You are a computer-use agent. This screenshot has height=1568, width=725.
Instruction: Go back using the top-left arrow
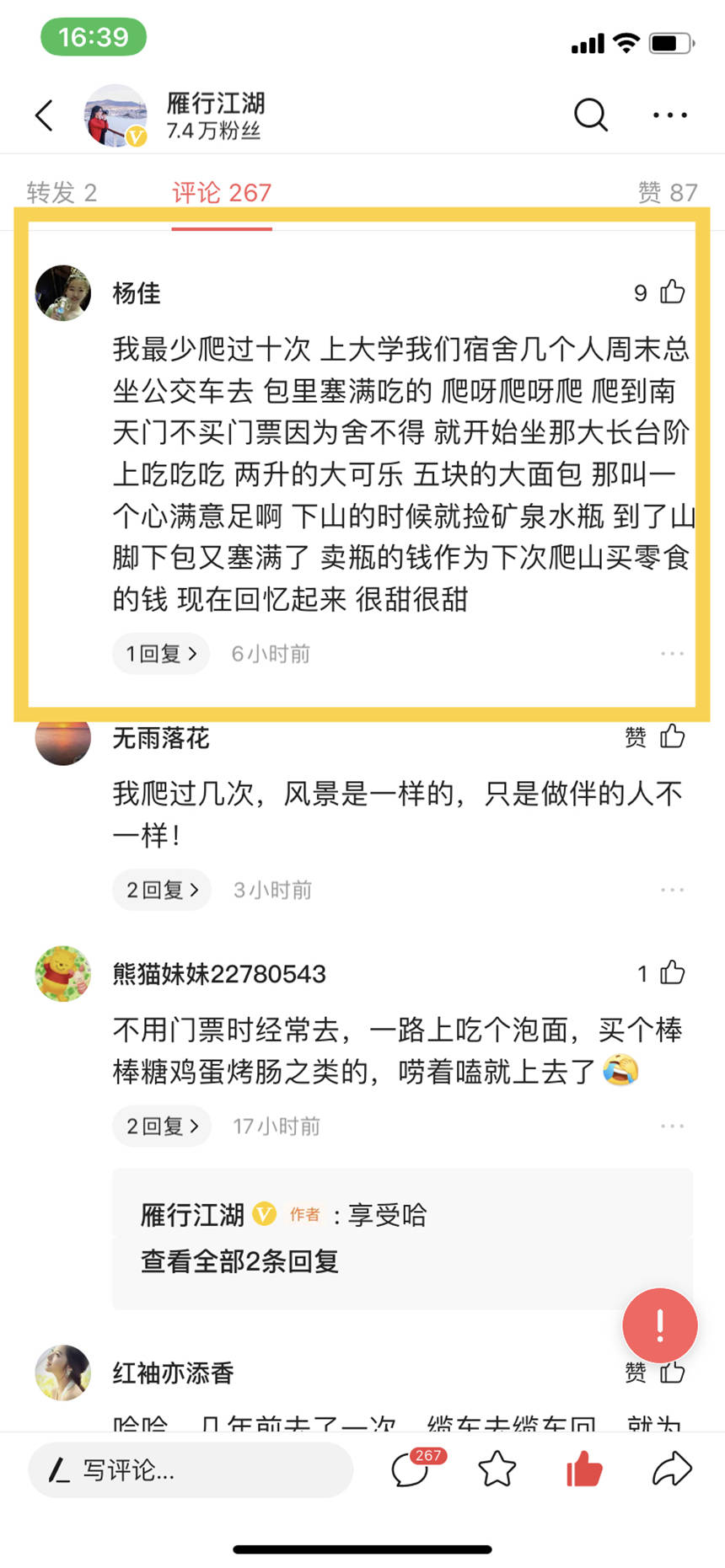pyautogui.click(x=44, y=115)
